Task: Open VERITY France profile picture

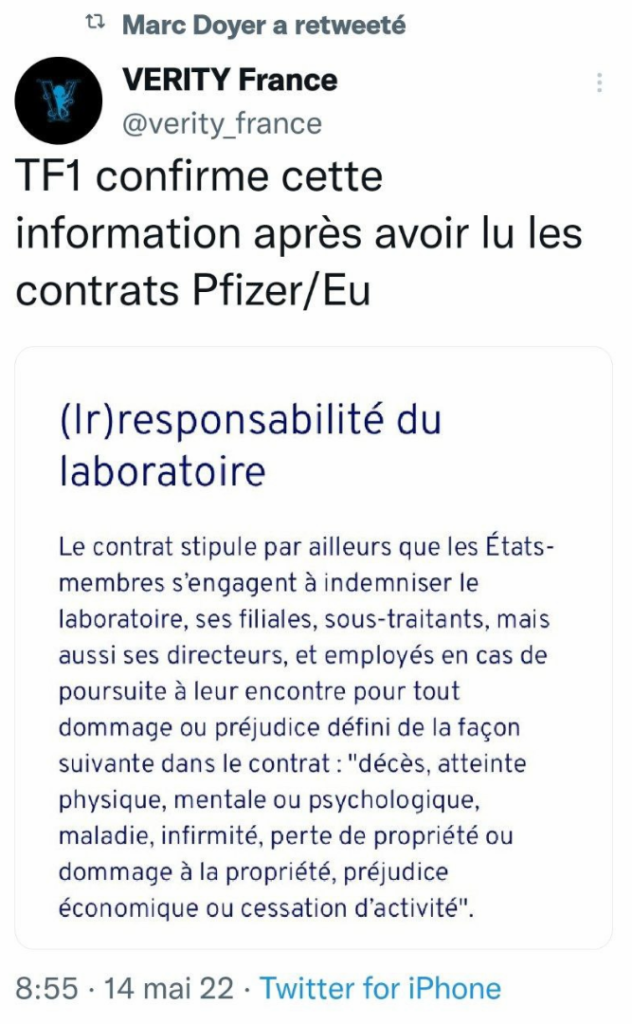Action: [59, 101]
